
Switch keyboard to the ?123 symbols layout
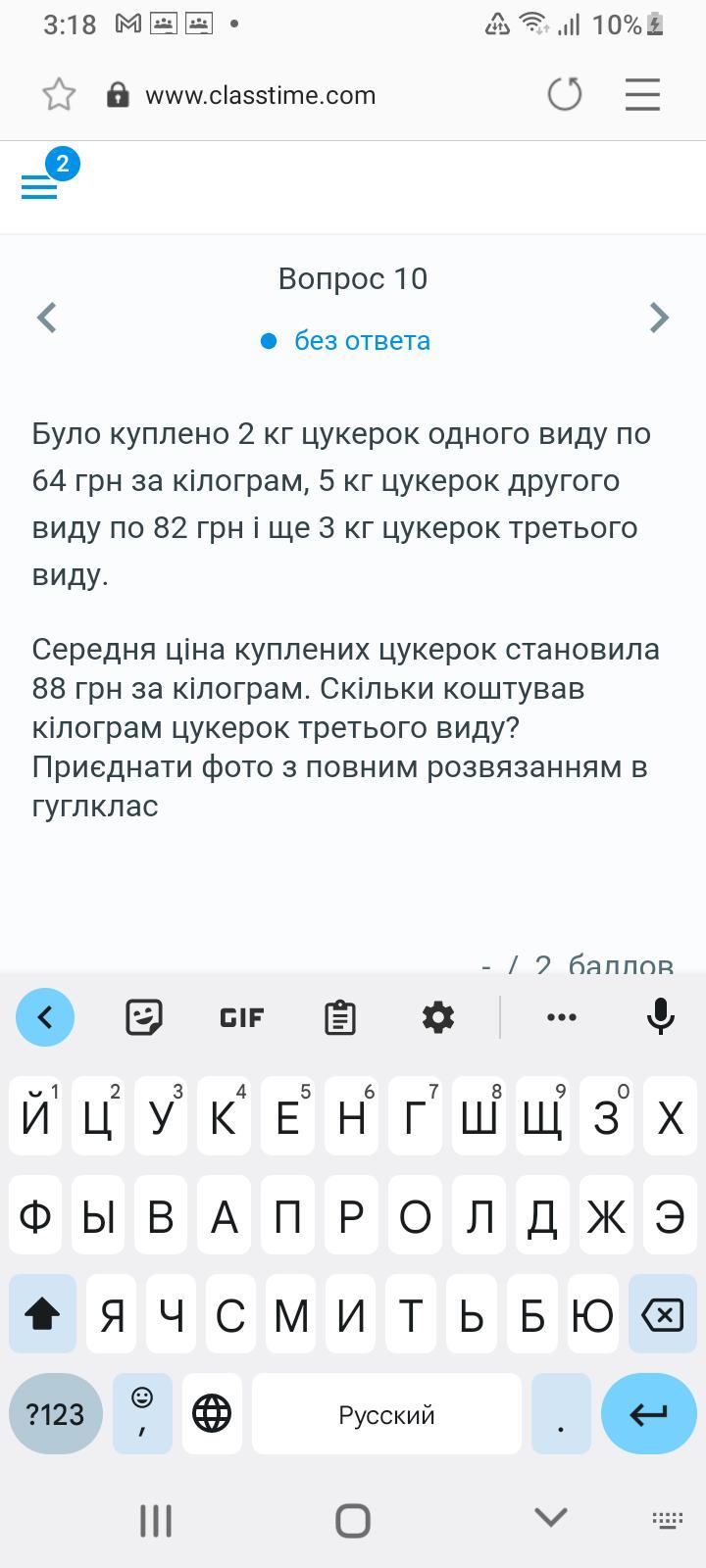pos(55,1414)
